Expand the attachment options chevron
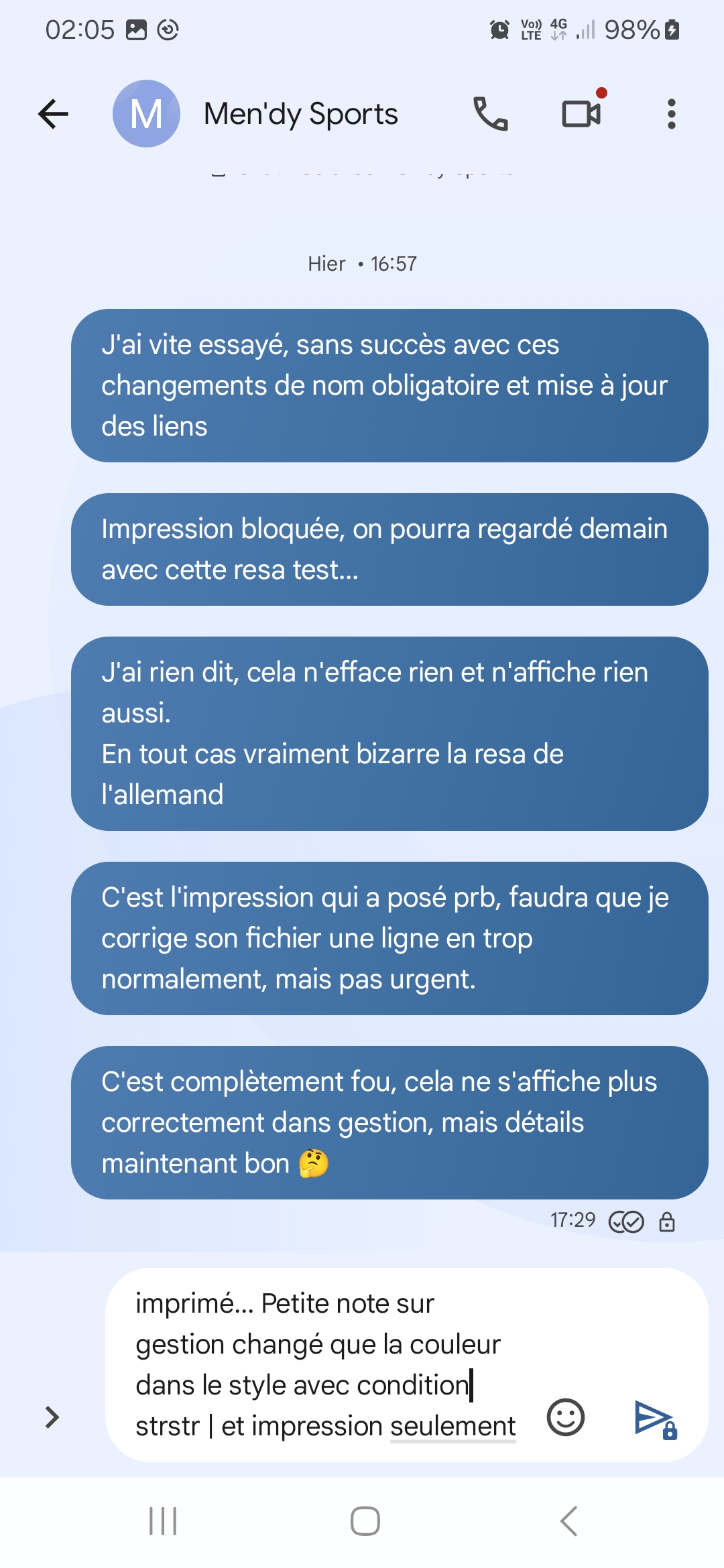 (52, 1417)
